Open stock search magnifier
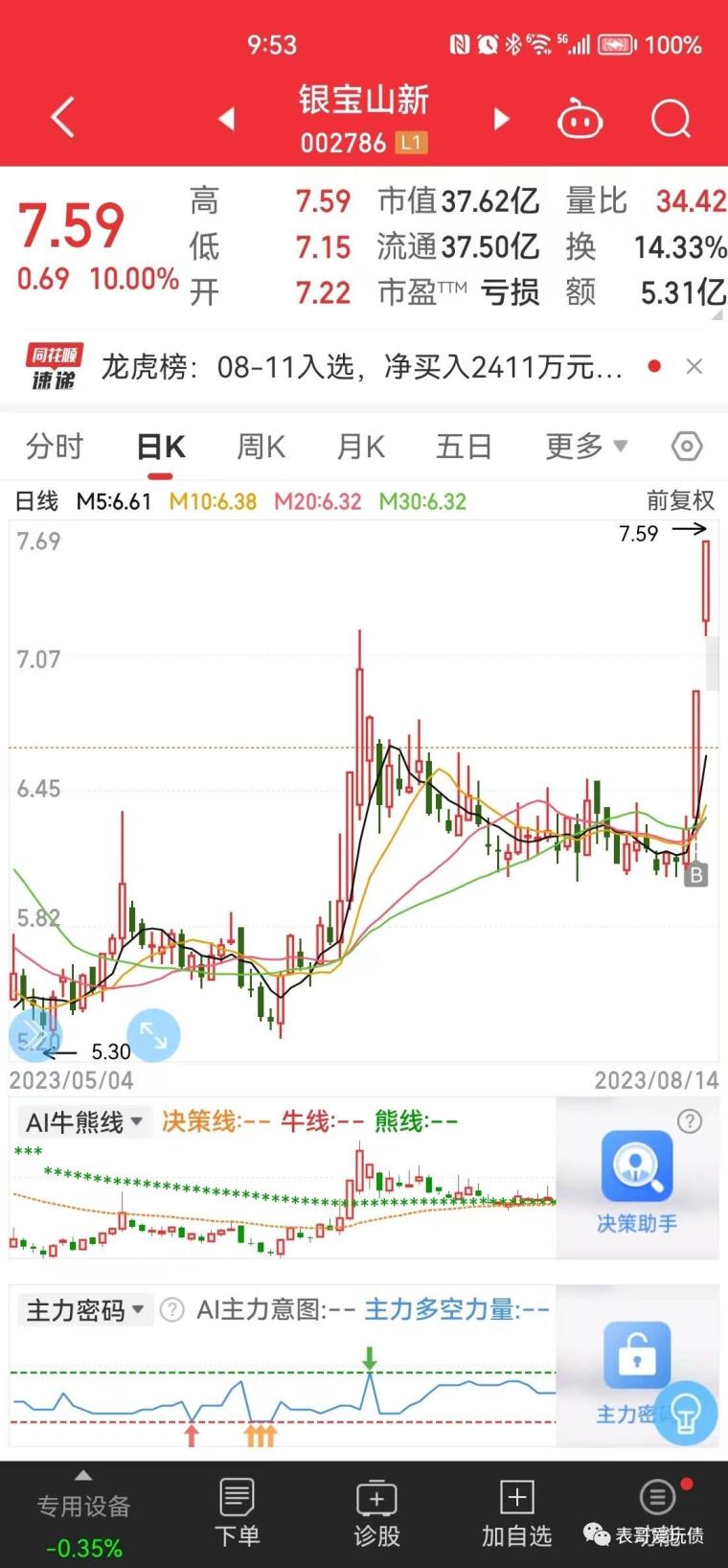The height and width of the screenshot is (1568, 728). (670, 120)
